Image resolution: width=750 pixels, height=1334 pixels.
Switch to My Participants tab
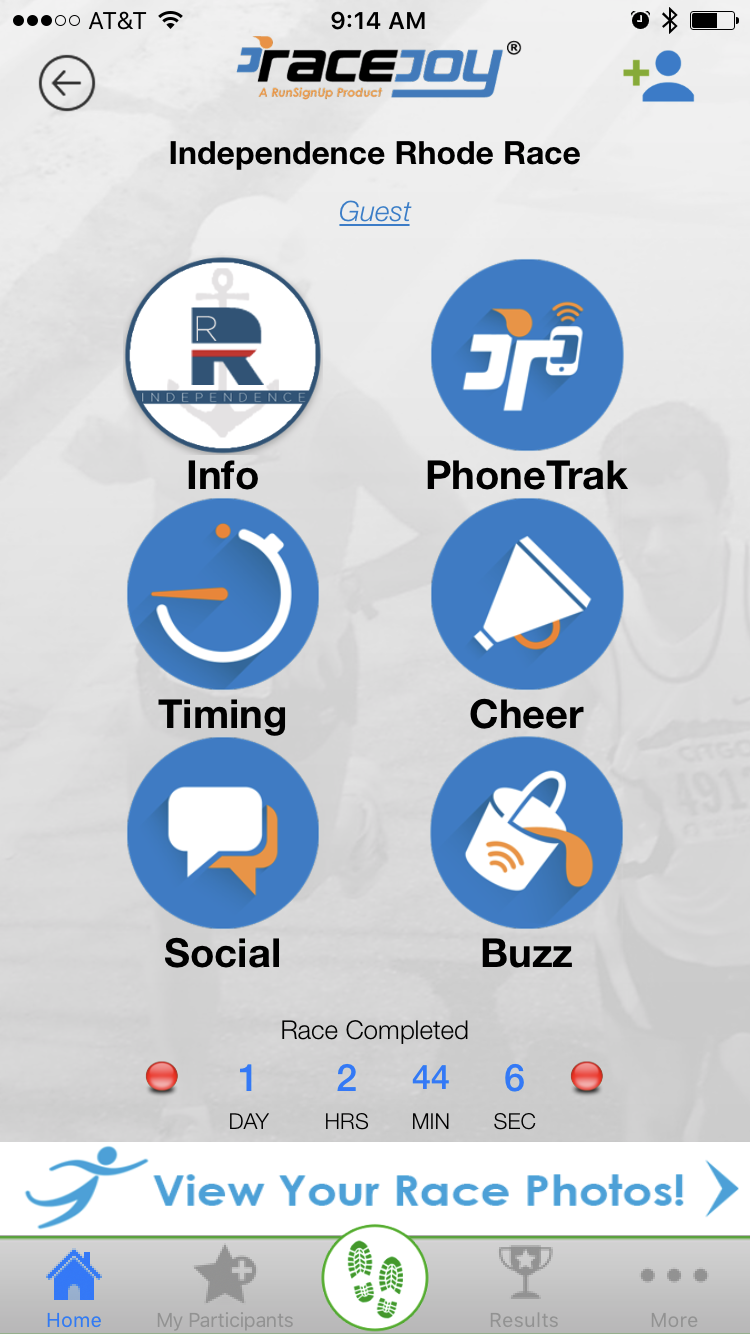point(225,1290)
